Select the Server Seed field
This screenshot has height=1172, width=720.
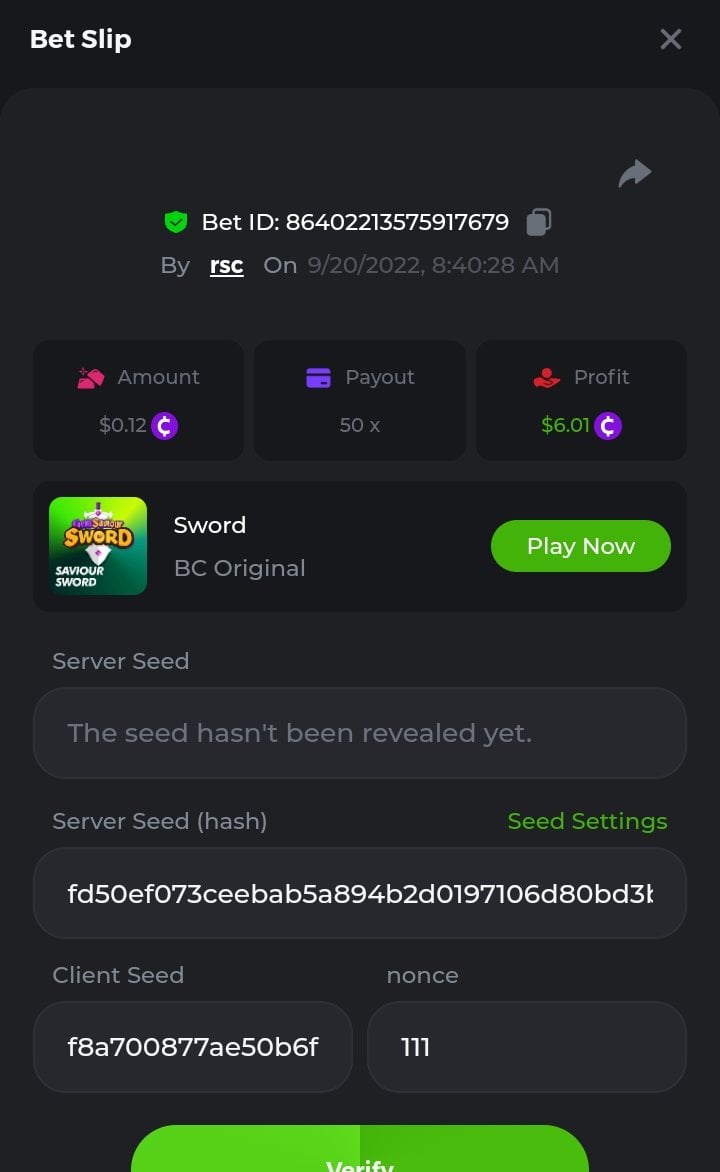(360, 733)
